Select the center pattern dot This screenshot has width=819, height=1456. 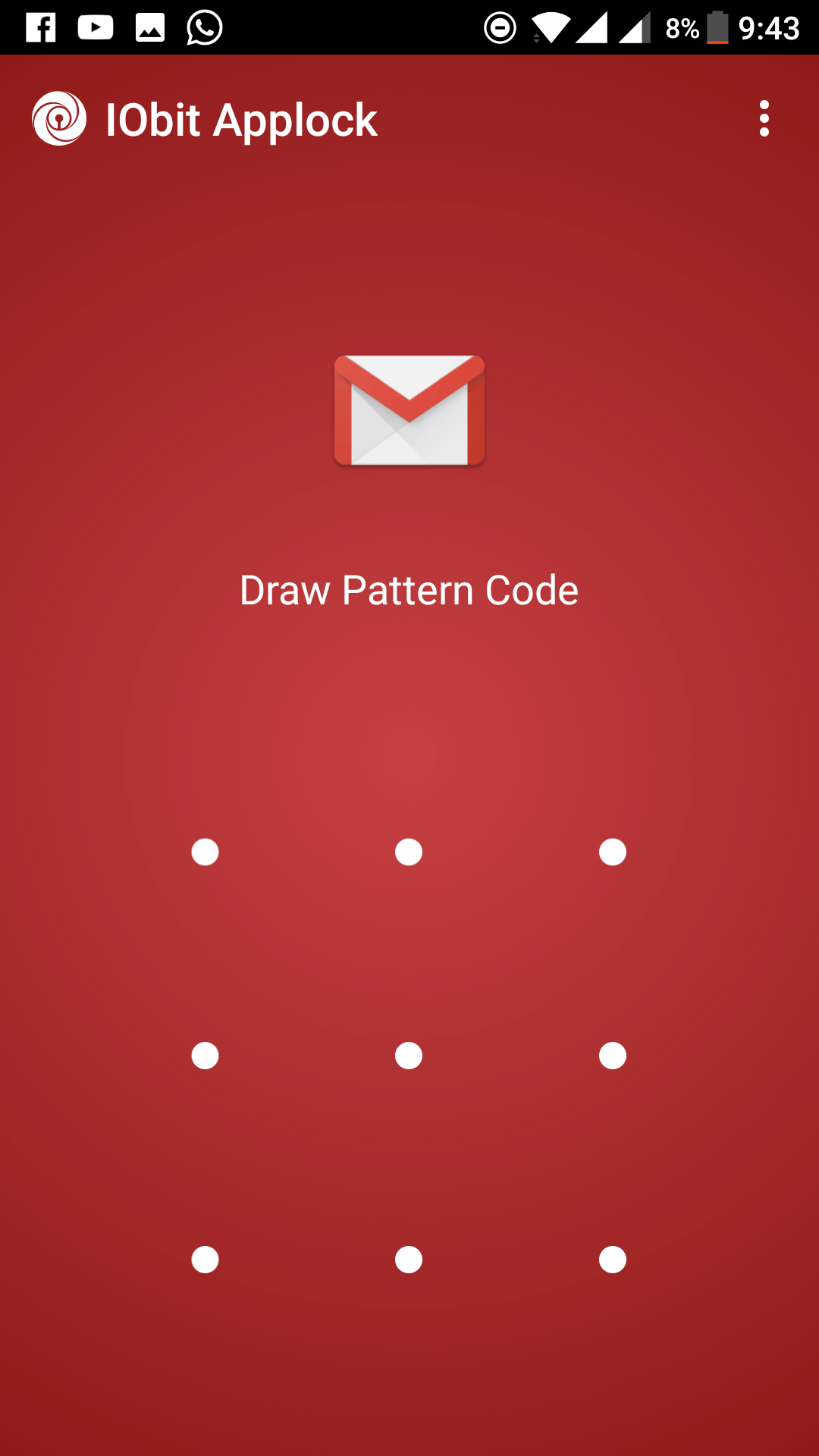409,1056
